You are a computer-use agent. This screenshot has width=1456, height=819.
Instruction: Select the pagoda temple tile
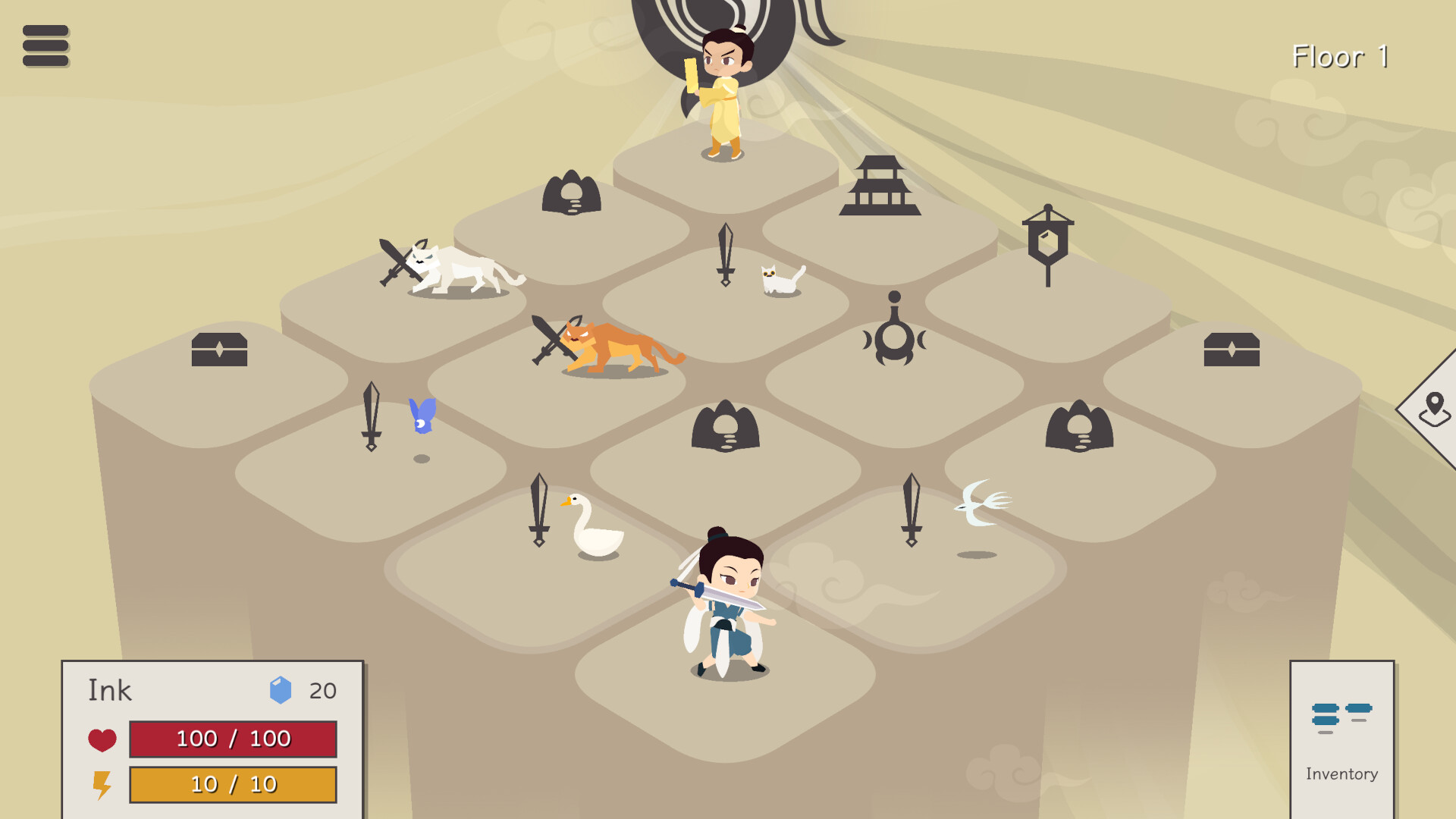pyautogui.click(x=880, y=187)
